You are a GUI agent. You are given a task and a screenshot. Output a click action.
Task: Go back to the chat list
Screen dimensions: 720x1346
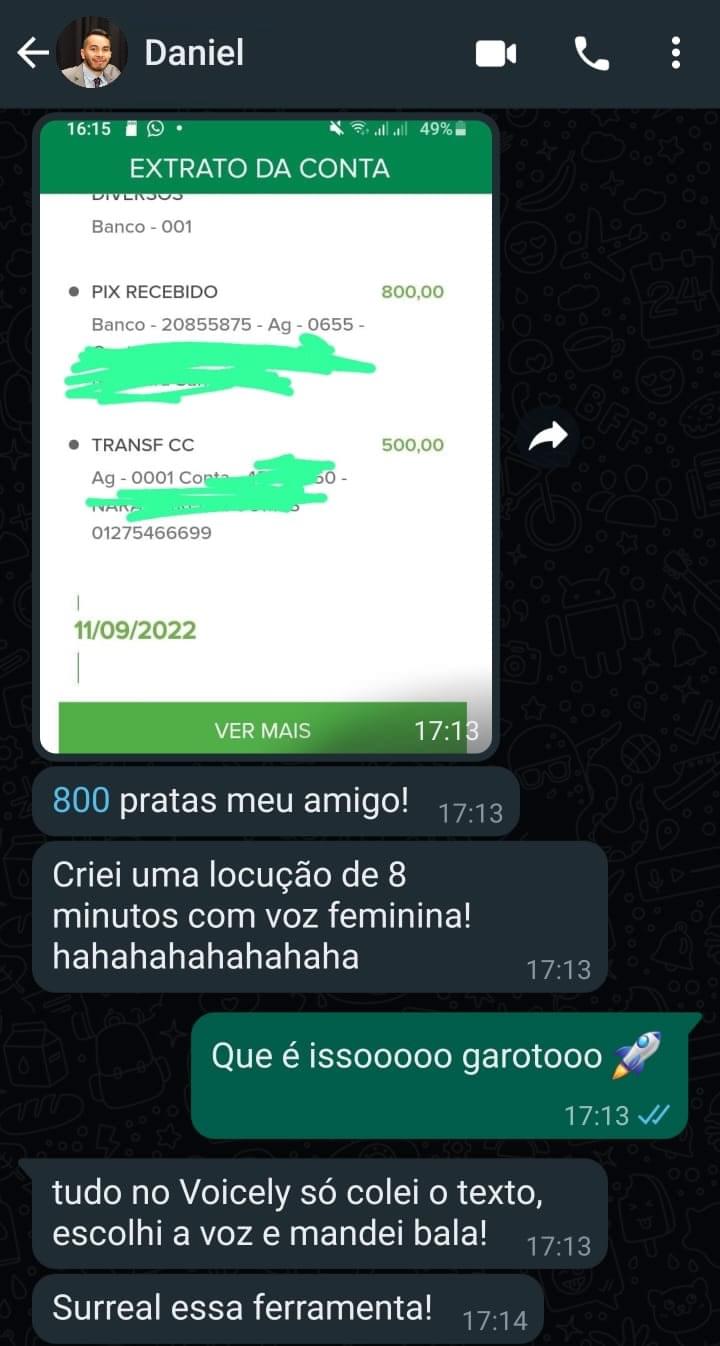tap(32, 53)
